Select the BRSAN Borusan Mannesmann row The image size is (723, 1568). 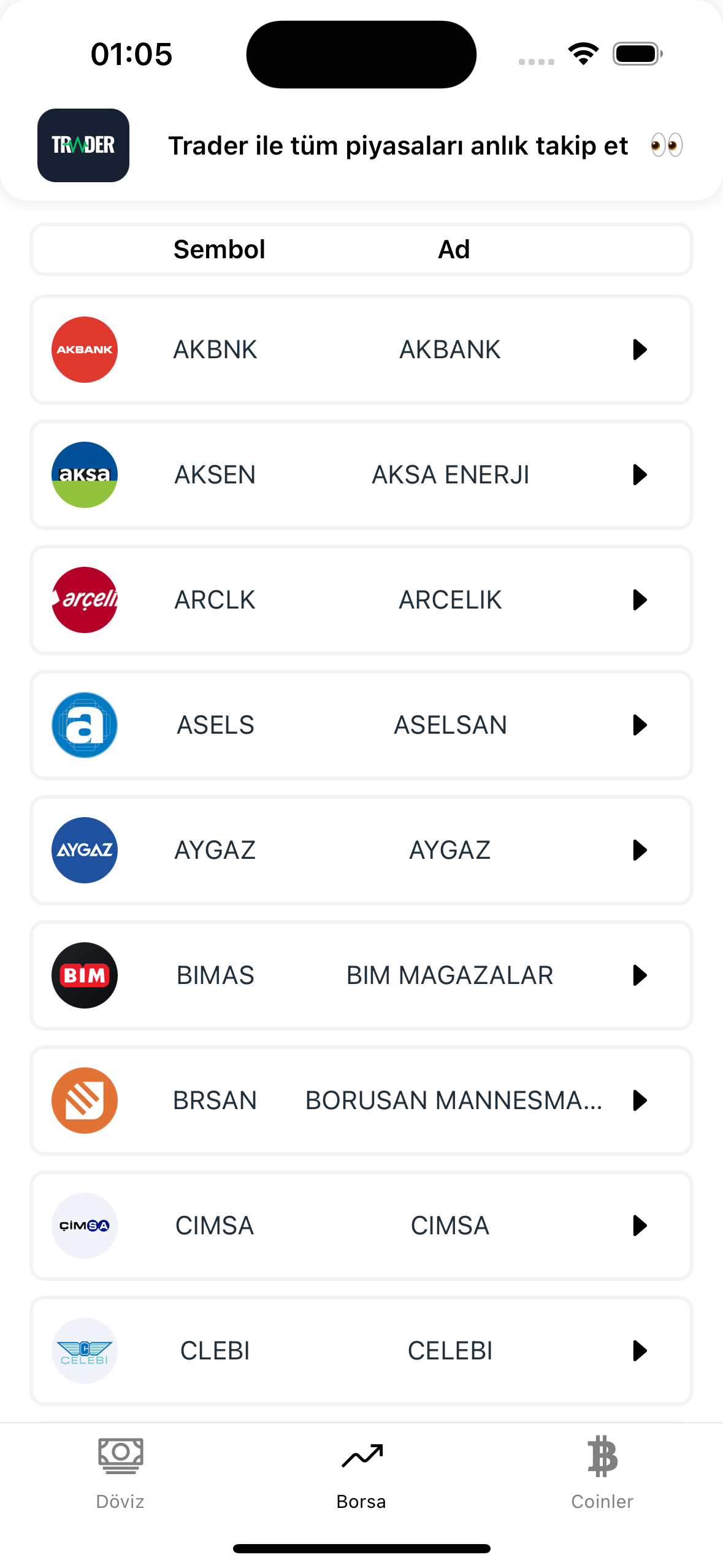361,1101
